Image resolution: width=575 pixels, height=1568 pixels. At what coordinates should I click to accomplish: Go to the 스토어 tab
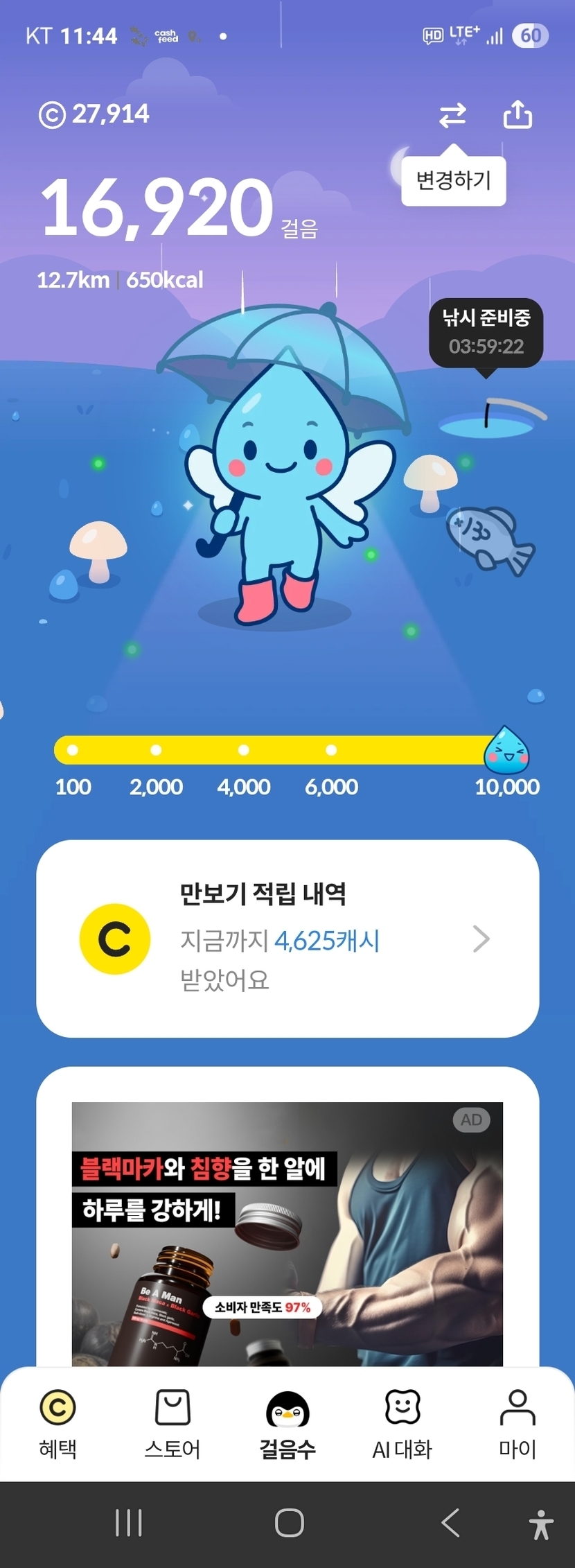tap(172, 1425)
